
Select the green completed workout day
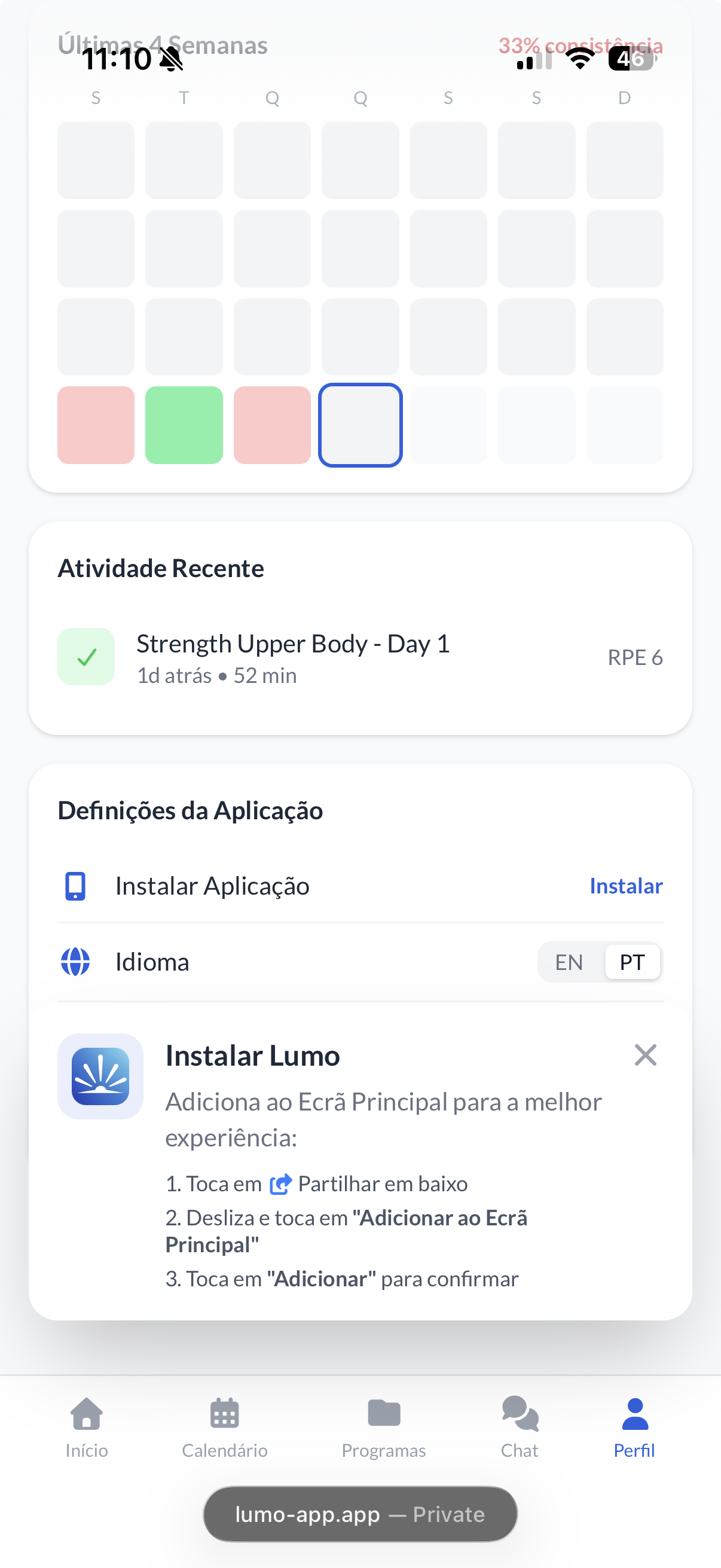pos(184,425)
